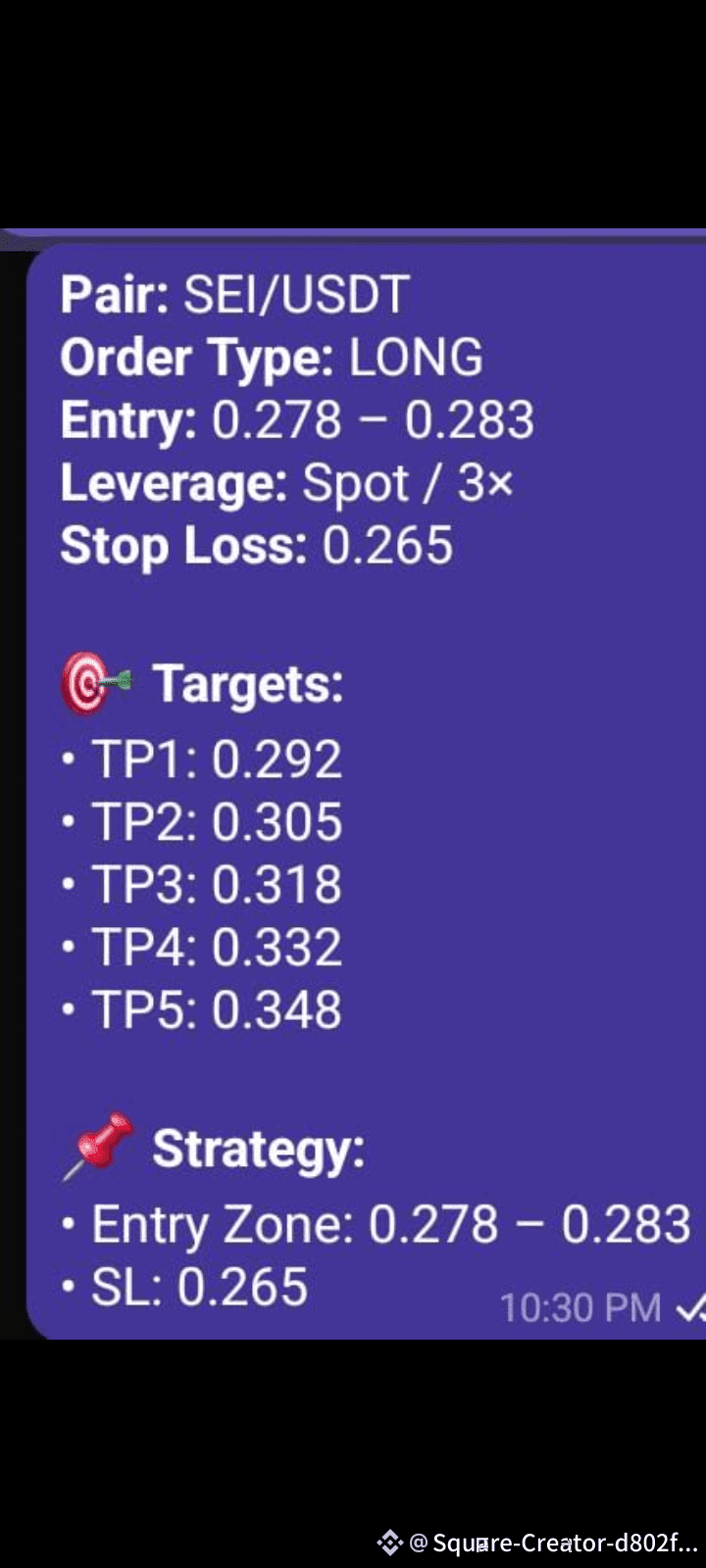Screen dimensions: 706x1568
Task: Click the double checkmark read indicator
Action: (690, 1307)
